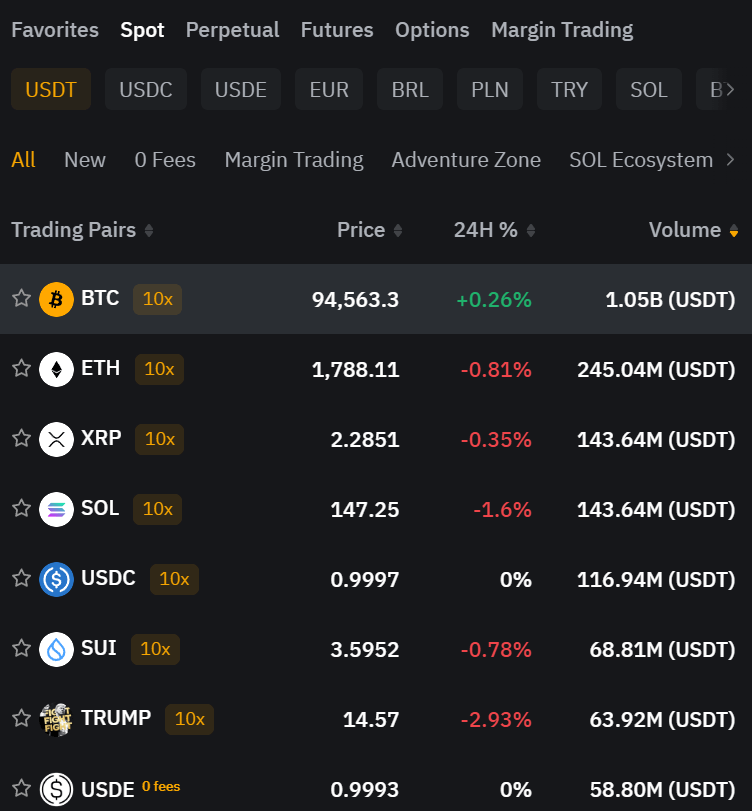Click the sort arrows next to Trading Pairs
This screenshot has height=811, width=752.
coord(147,230)
